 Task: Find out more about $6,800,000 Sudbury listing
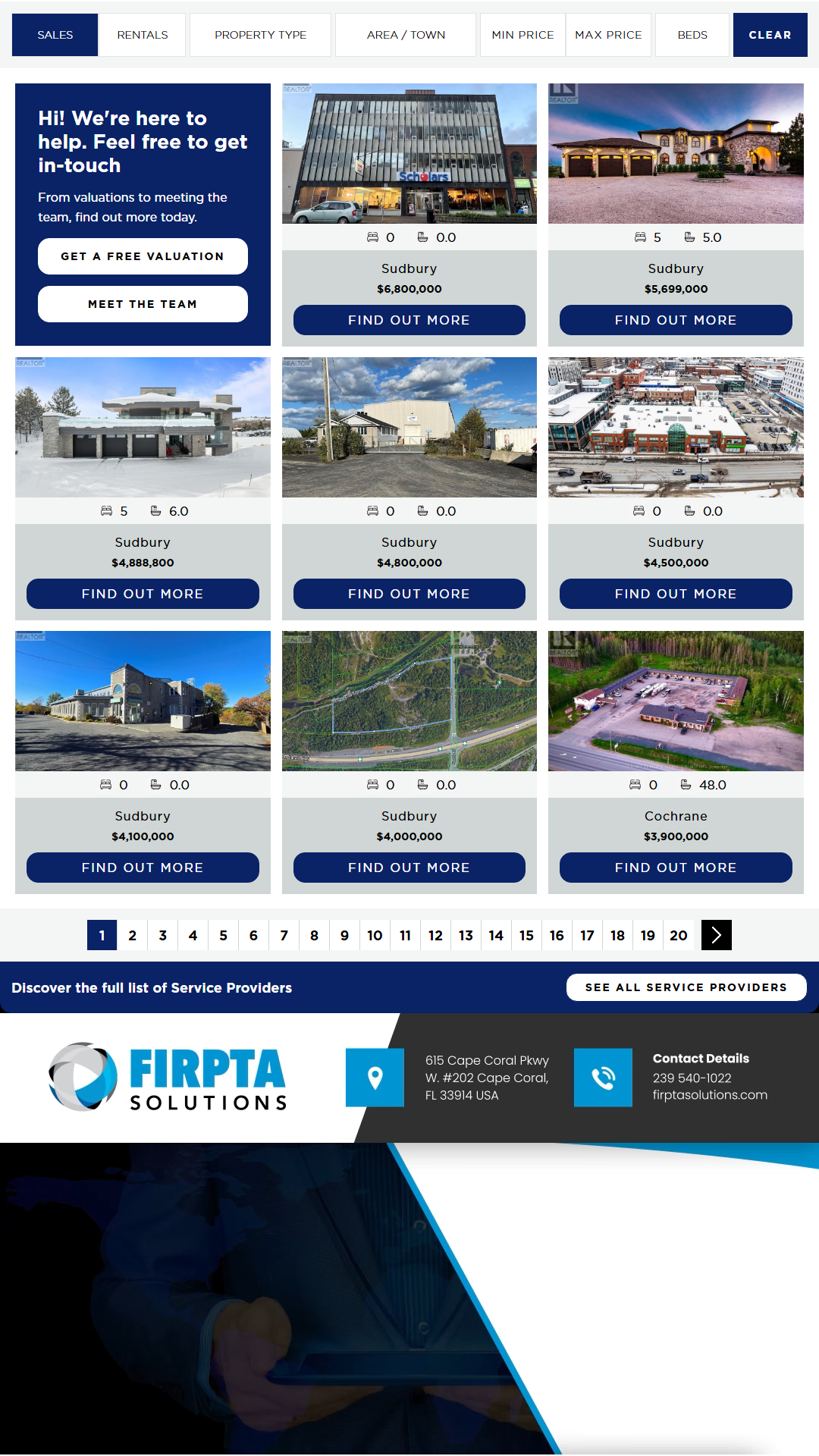pos(409,320)
